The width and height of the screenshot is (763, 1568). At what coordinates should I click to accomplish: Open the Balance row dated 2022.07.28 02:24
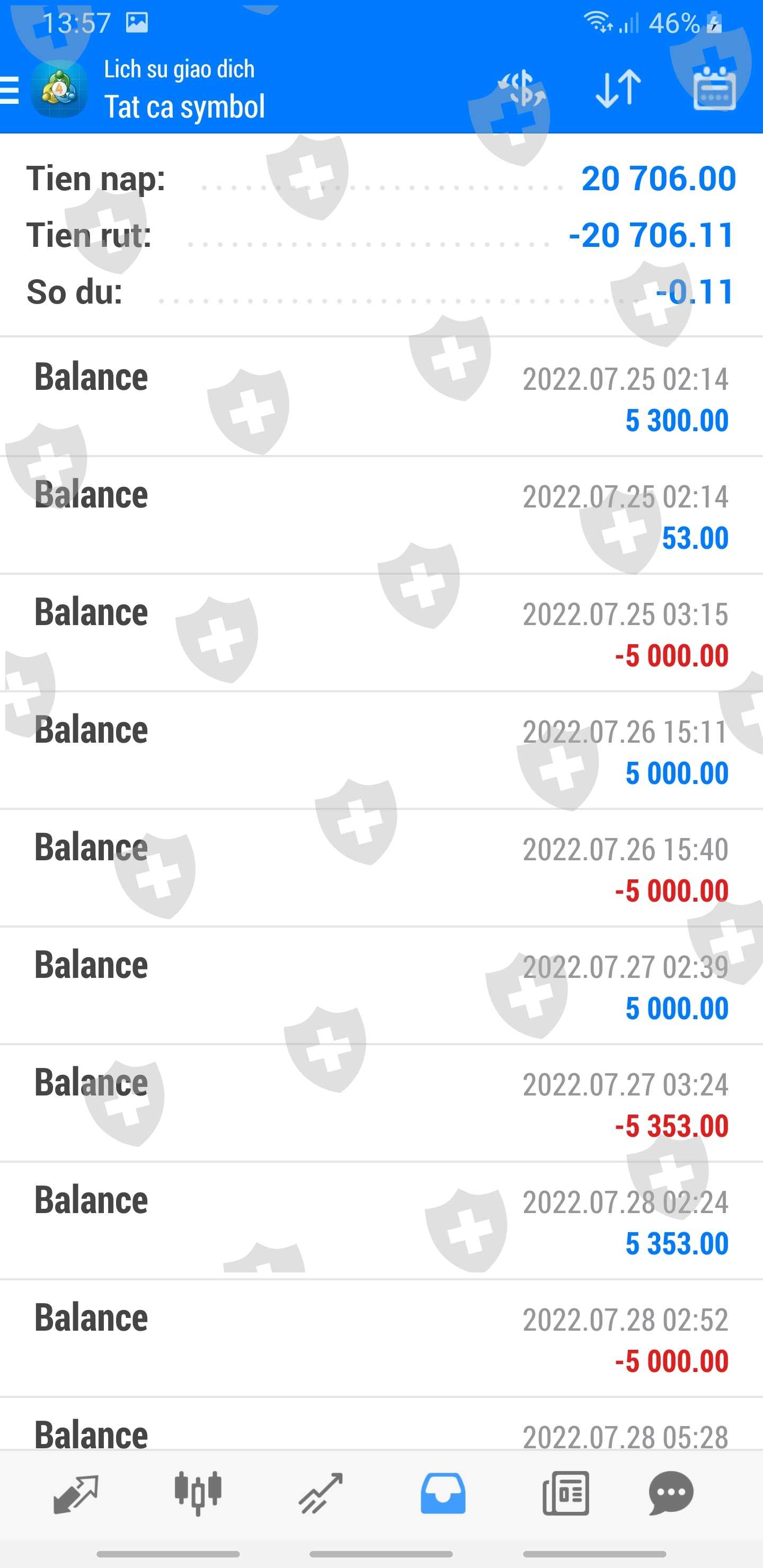tap(381, 1220)
